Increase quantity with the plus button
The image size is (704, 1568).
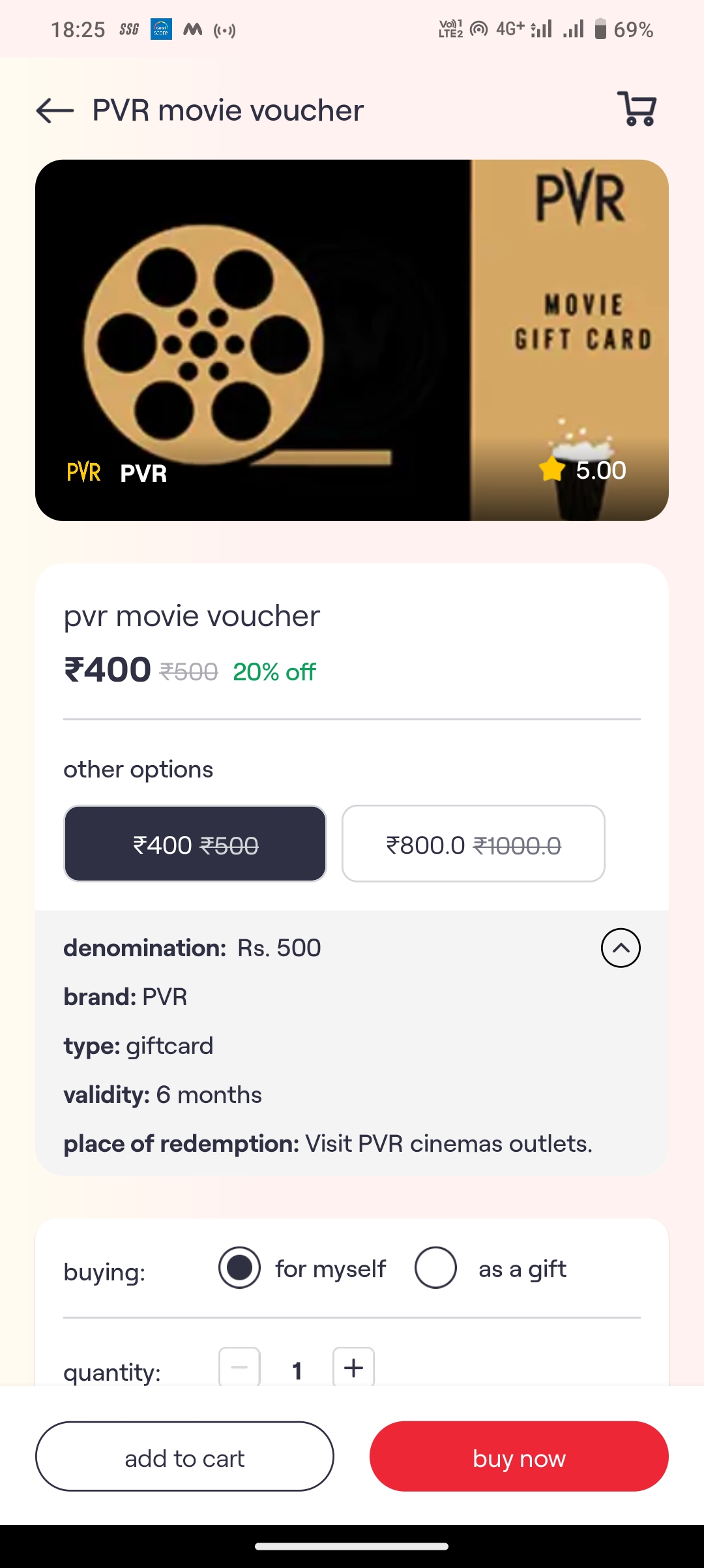(353, 1367)
